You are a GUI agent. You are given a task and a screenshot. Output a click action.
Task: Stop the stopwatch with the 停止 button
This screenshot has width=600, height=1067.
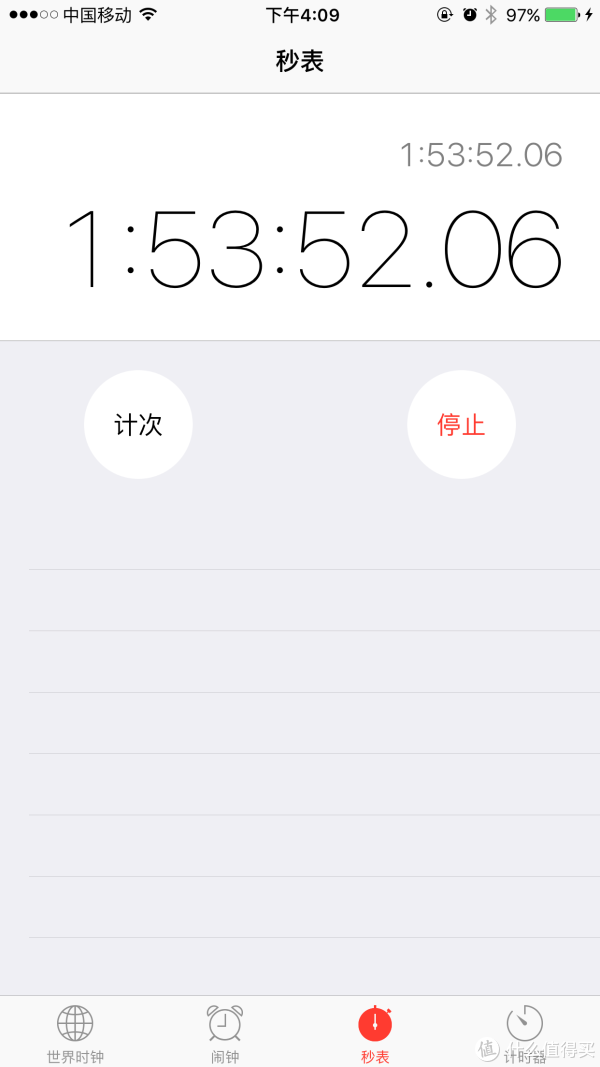tap(461, 425)
